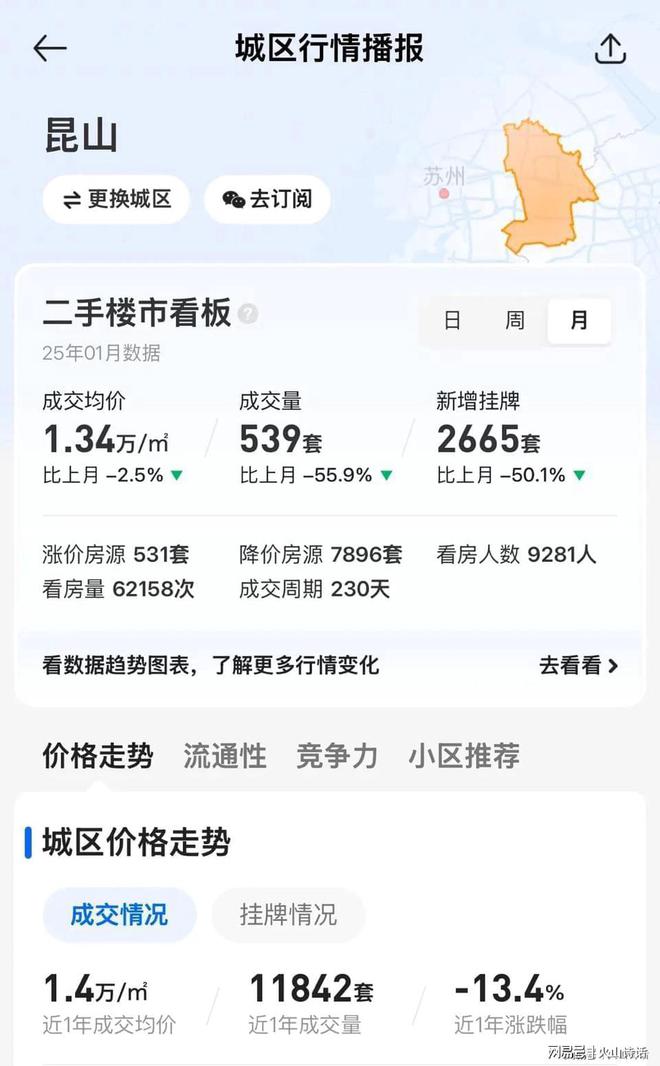Share this market report
660x1066 pixels.
610,49
